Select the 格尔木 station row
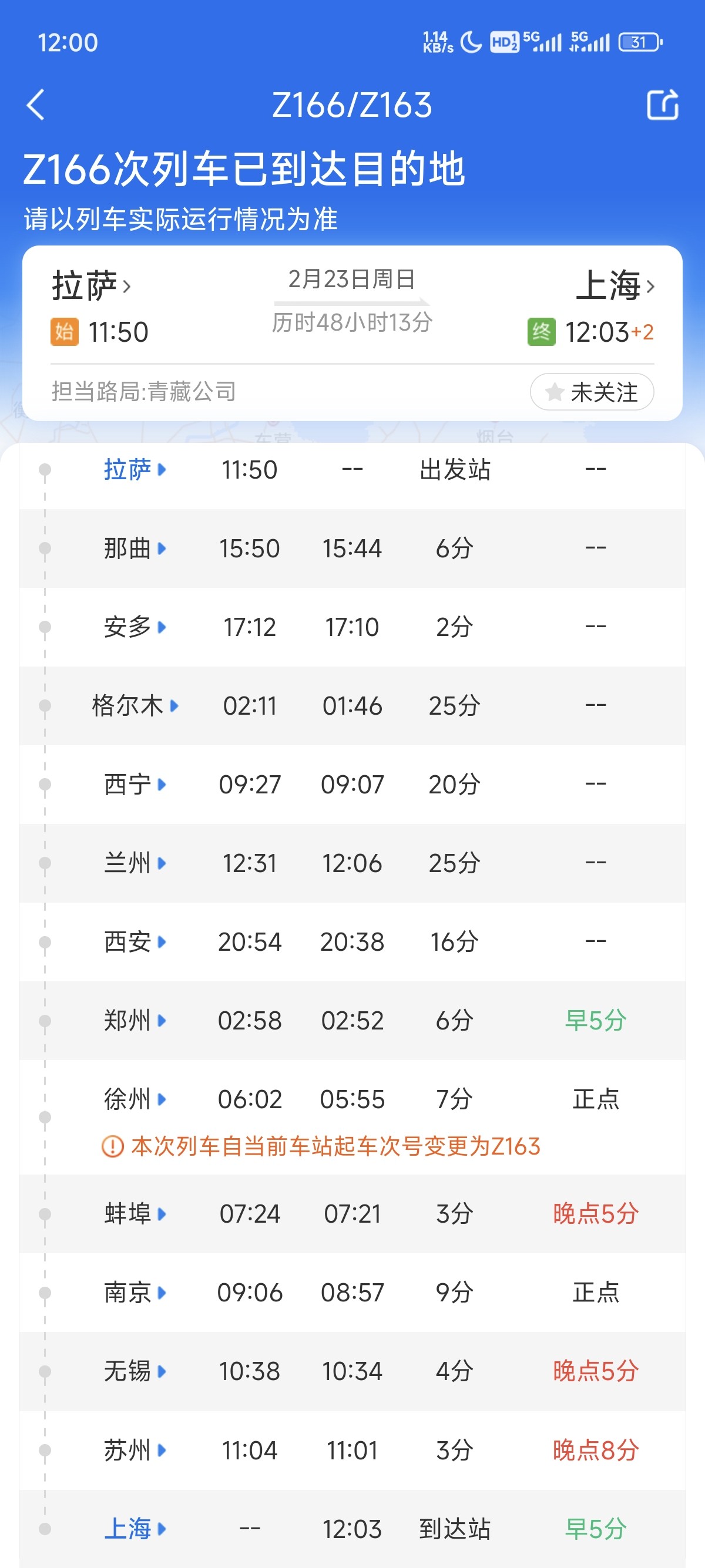 [x=135, y=706]
